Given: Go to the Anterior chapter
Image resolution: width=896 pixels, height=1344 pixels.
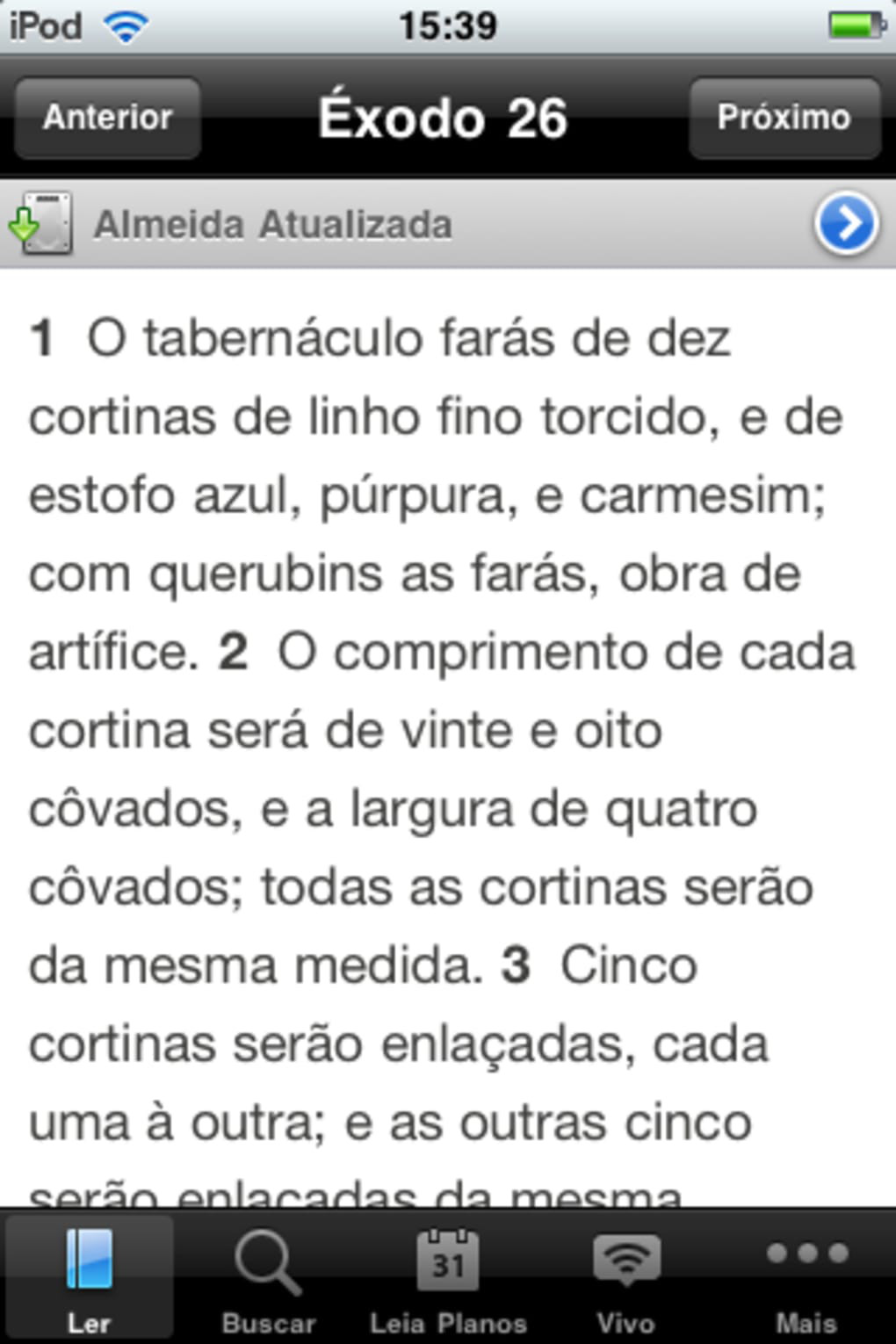Looking at the screenshot, I should point(107,118).
